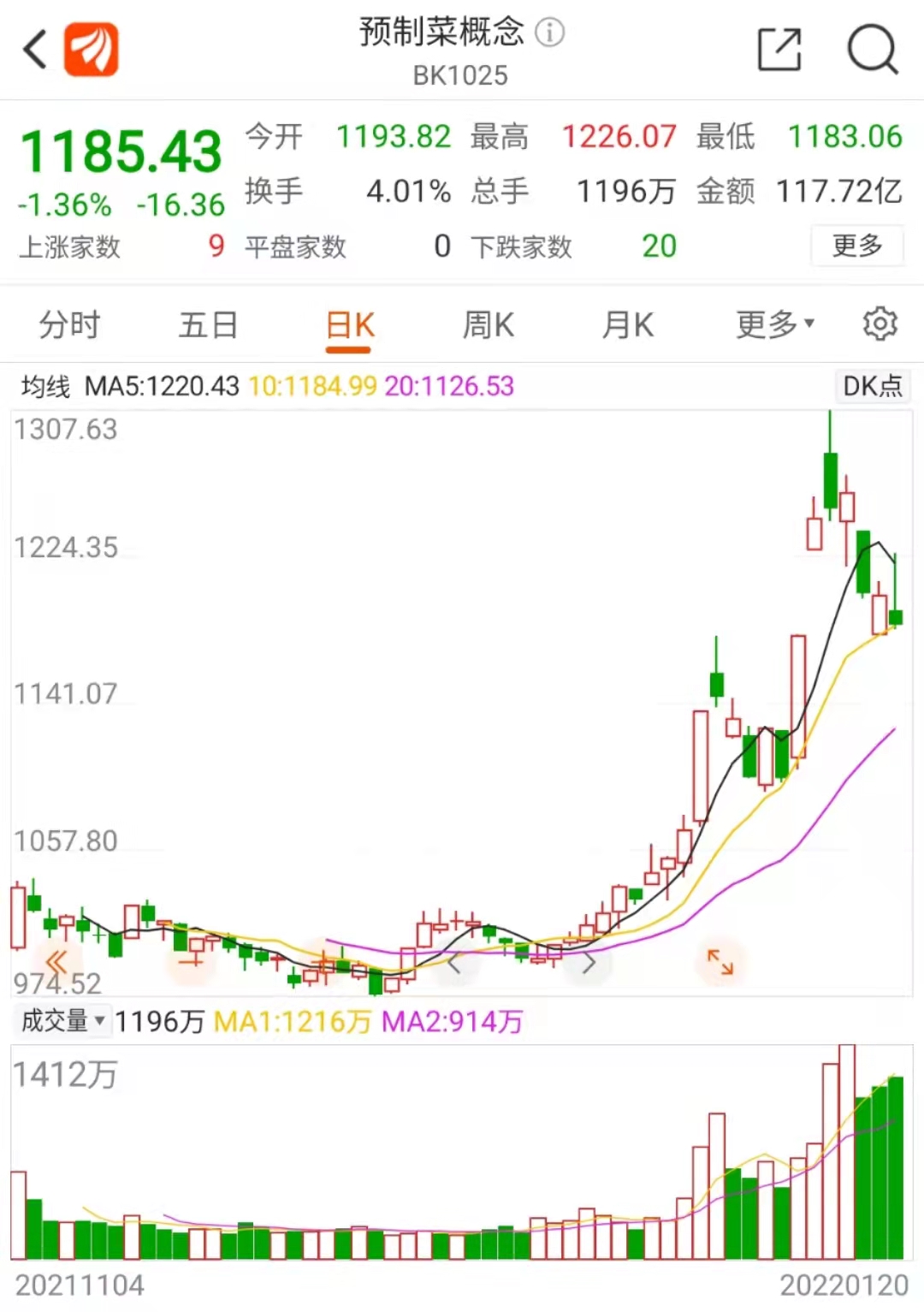This screenshot has height=1312, width=924.
Task: Switch to the 周K chart tab
Action: 489,325
